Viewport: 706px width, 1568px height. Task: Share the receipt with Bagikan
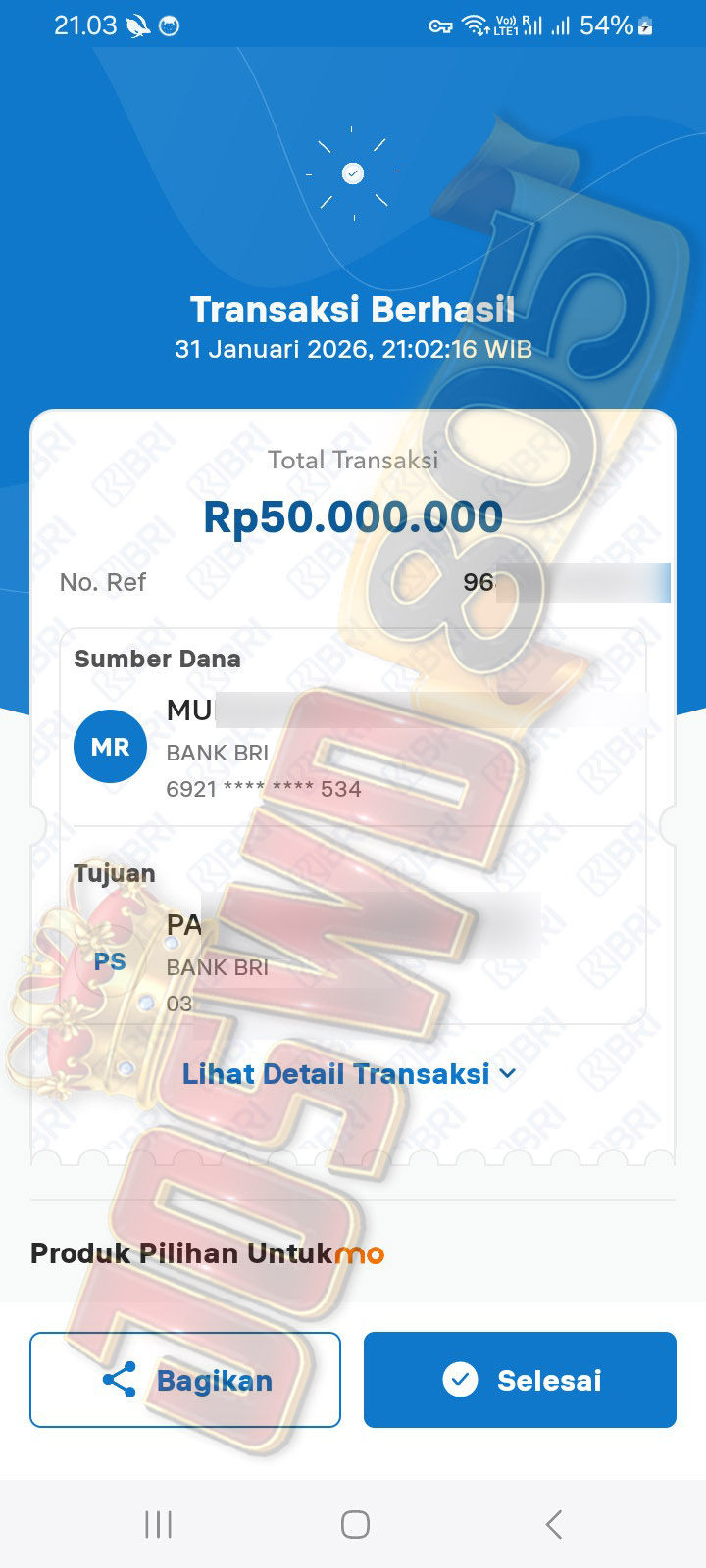[185, 1380]
